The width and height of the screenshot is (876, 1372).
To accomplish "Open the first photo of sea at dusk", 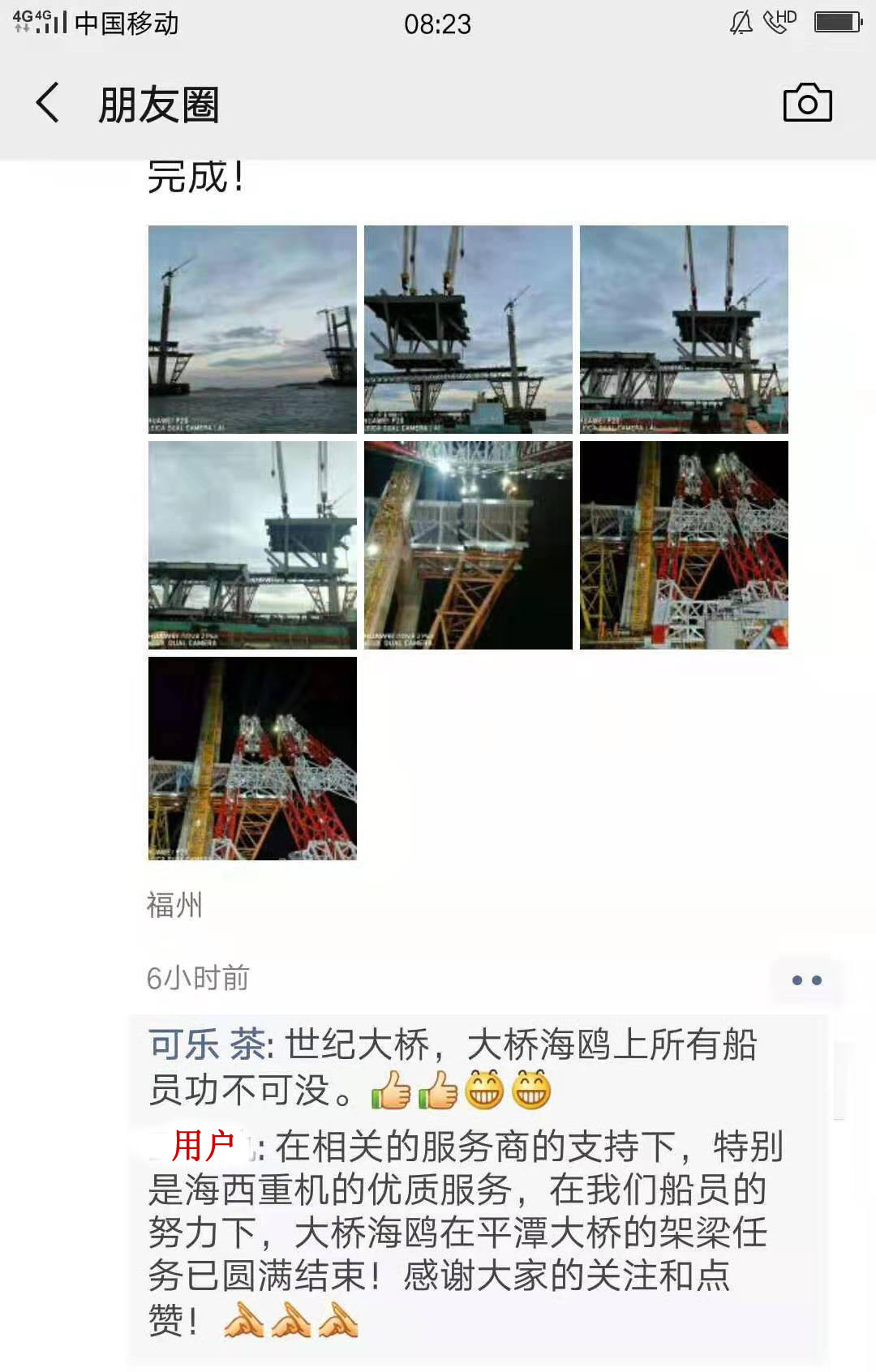I will click(x=252, y=329).
